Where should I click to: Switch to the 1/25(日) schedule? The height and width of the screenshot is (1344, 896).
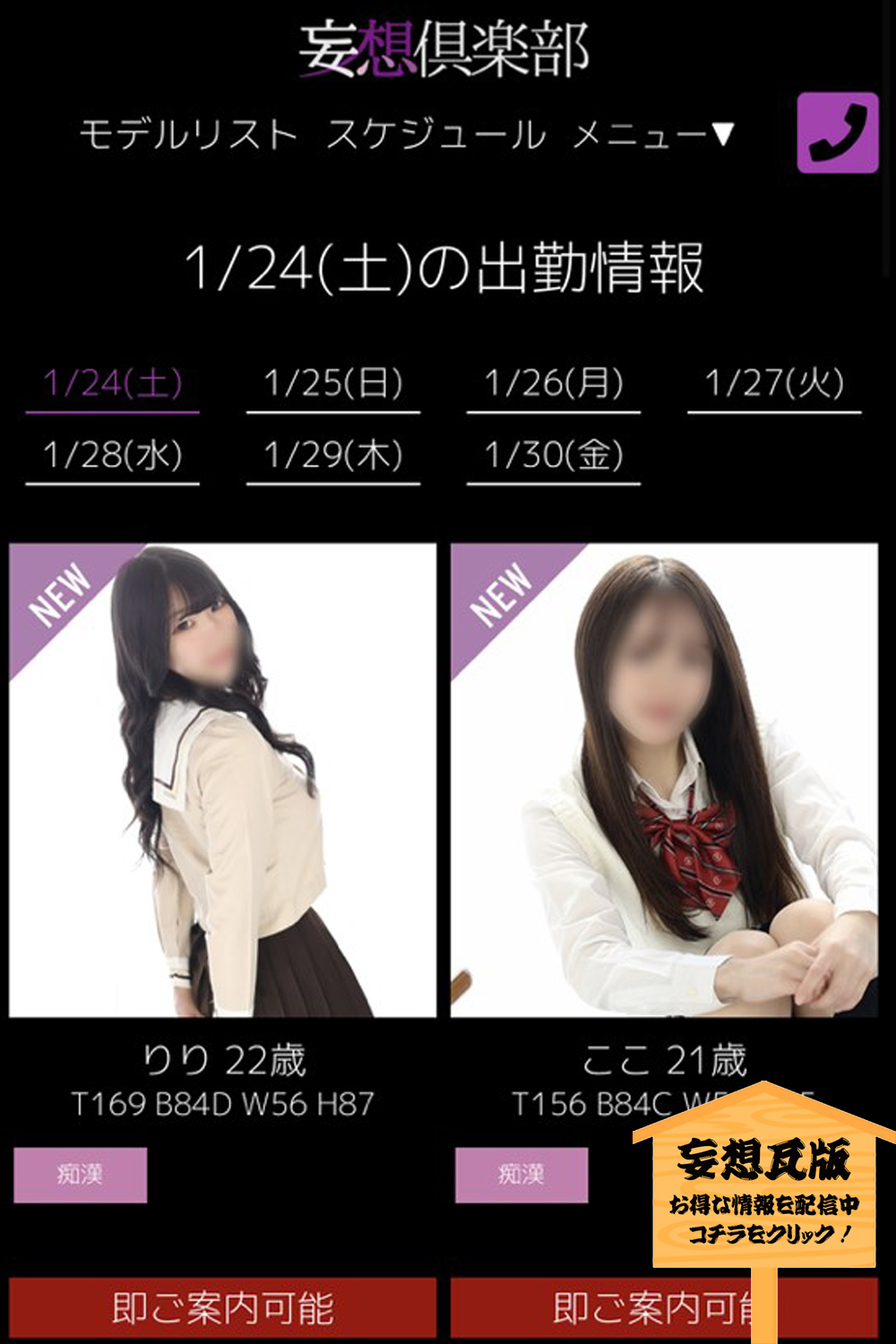[x=333, y=384]
